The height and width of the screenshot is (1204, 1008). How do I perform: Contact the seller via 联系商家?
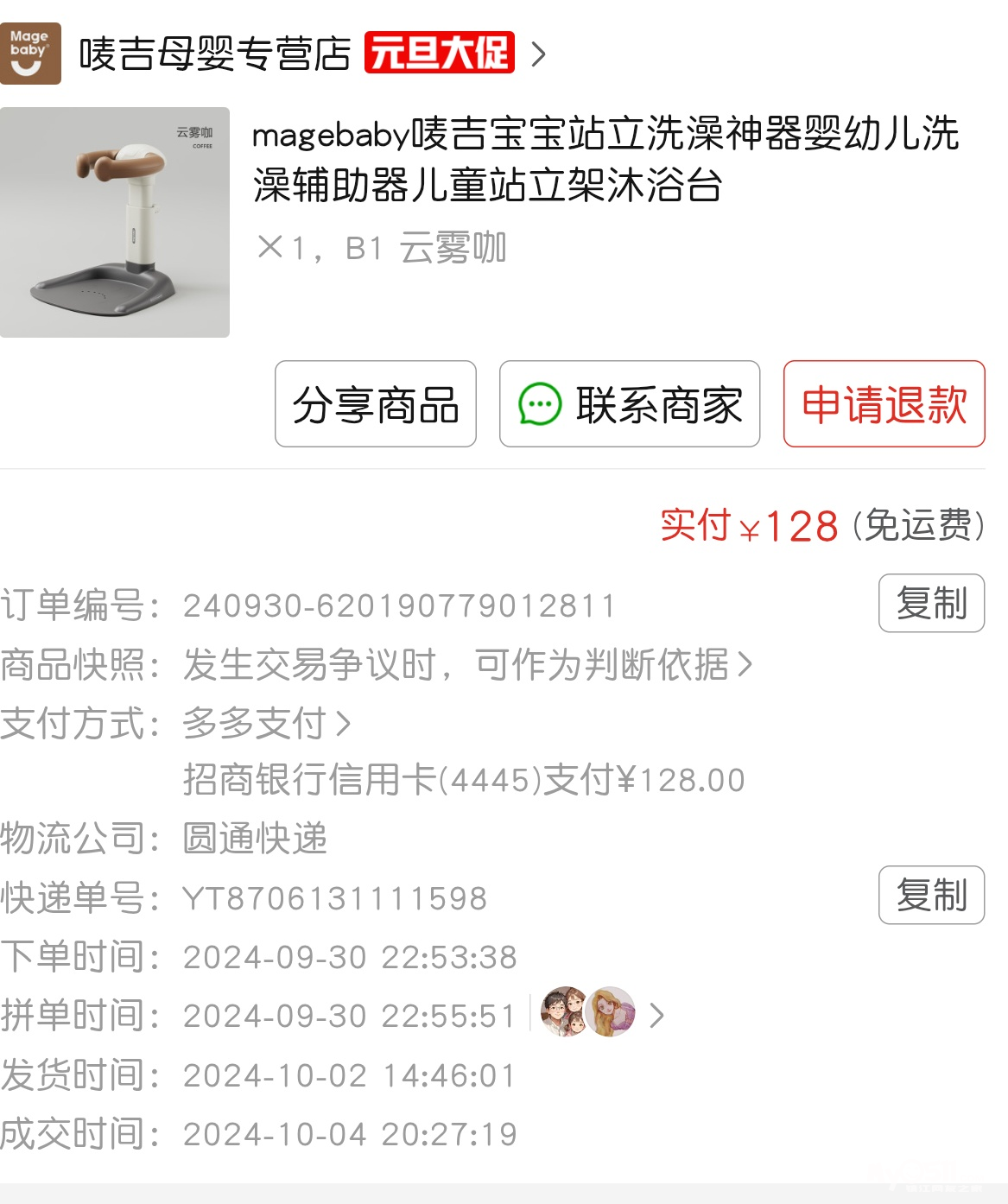(x=630, y=403)
